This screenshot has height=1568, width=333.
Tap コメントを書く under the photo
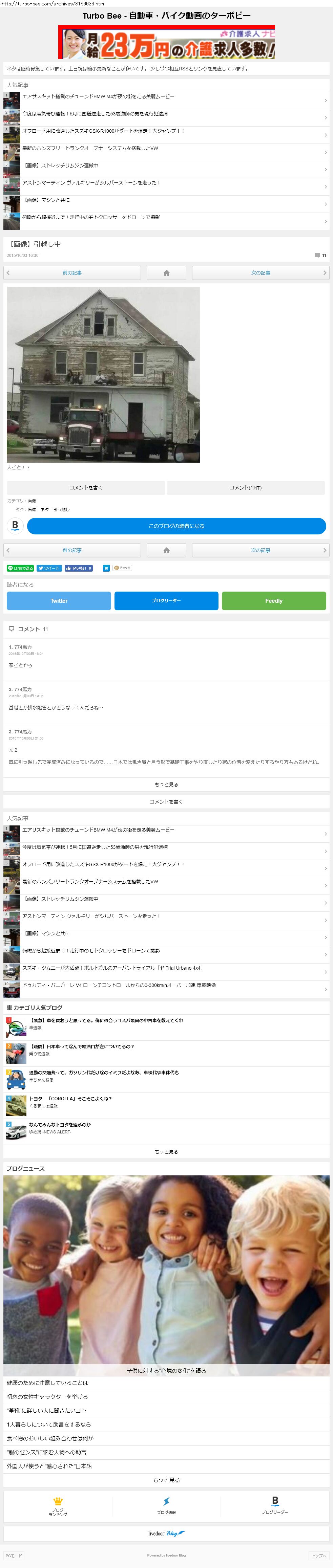(86, 488)
